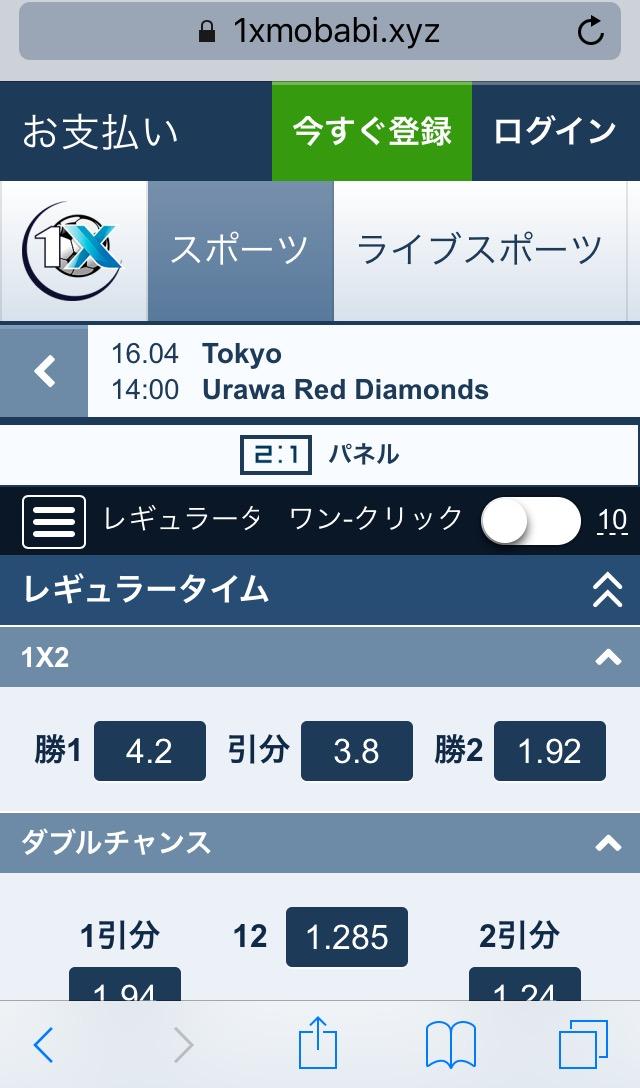Switch to the スポーツ tab

pyautogui.click(x=240, y=250)
